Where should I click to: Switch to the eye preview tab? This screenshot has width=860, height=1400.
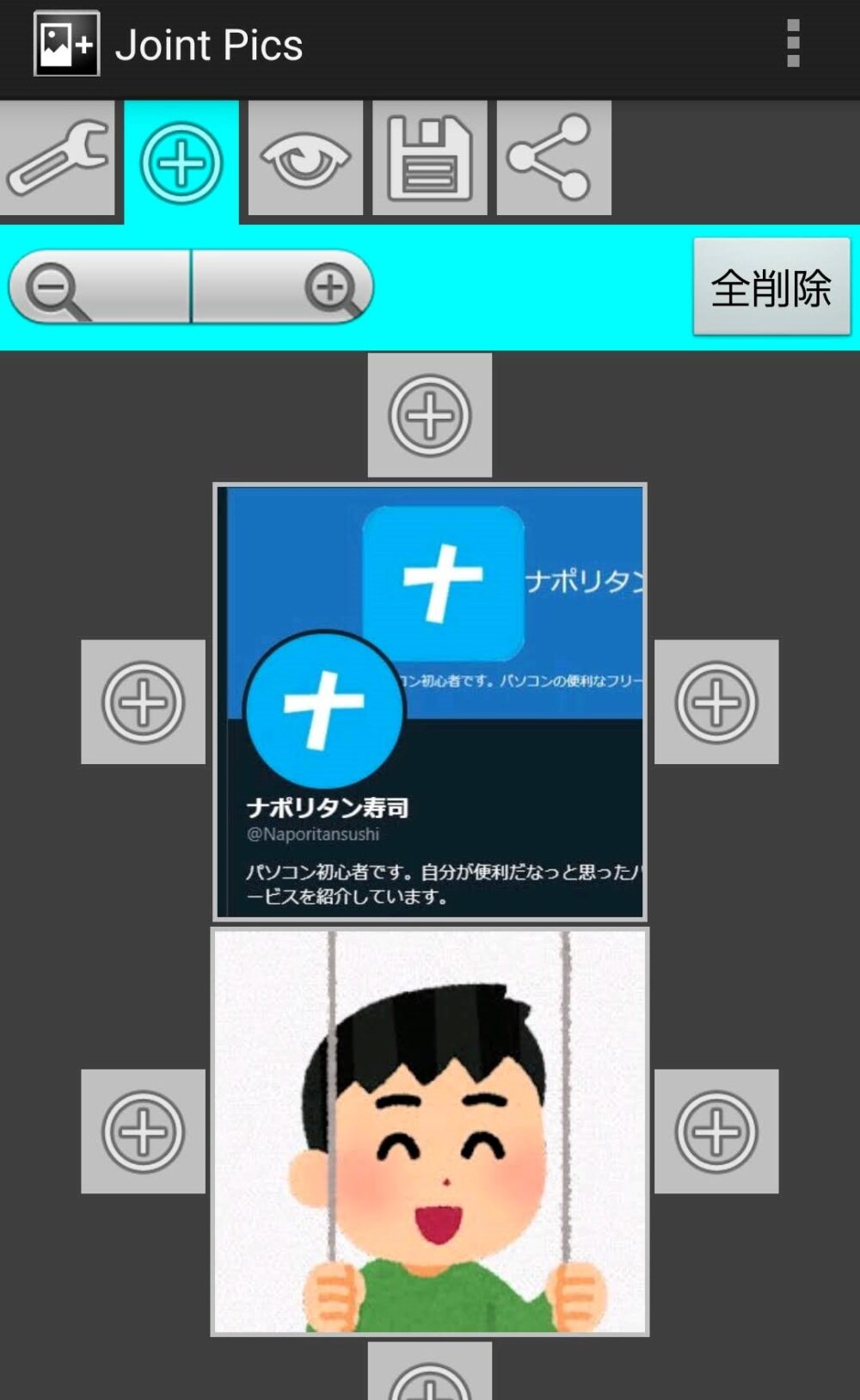click(305, 157)
